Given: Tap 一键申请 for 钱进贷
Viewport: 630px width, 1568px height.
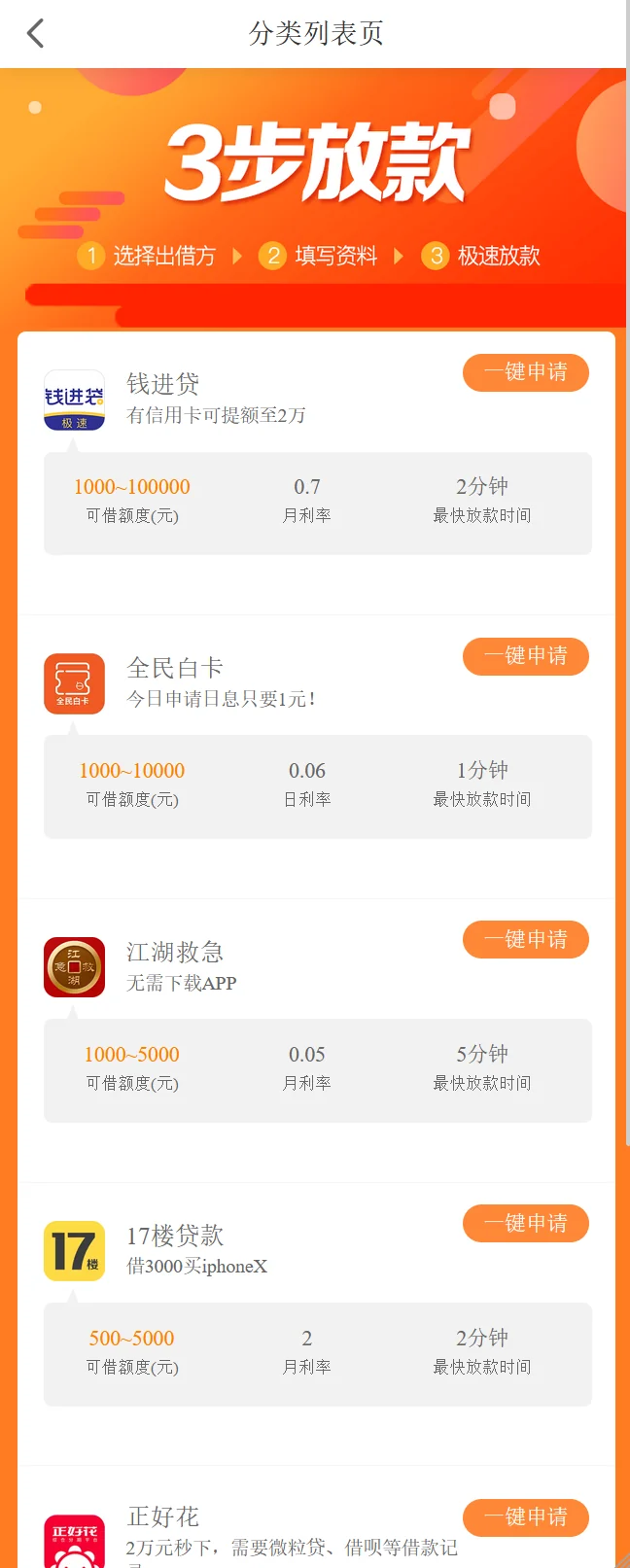Looking at the screenshot, I should [525, 372].
